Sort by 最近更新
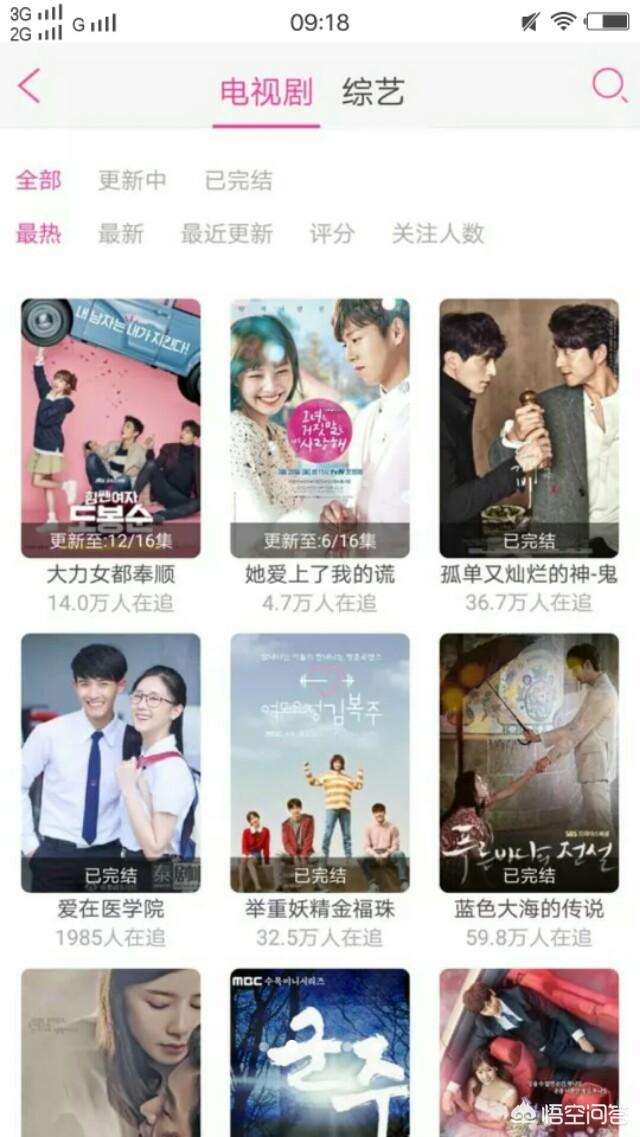The height and width of the screenshot is (1137, 640). pos(227,233)
